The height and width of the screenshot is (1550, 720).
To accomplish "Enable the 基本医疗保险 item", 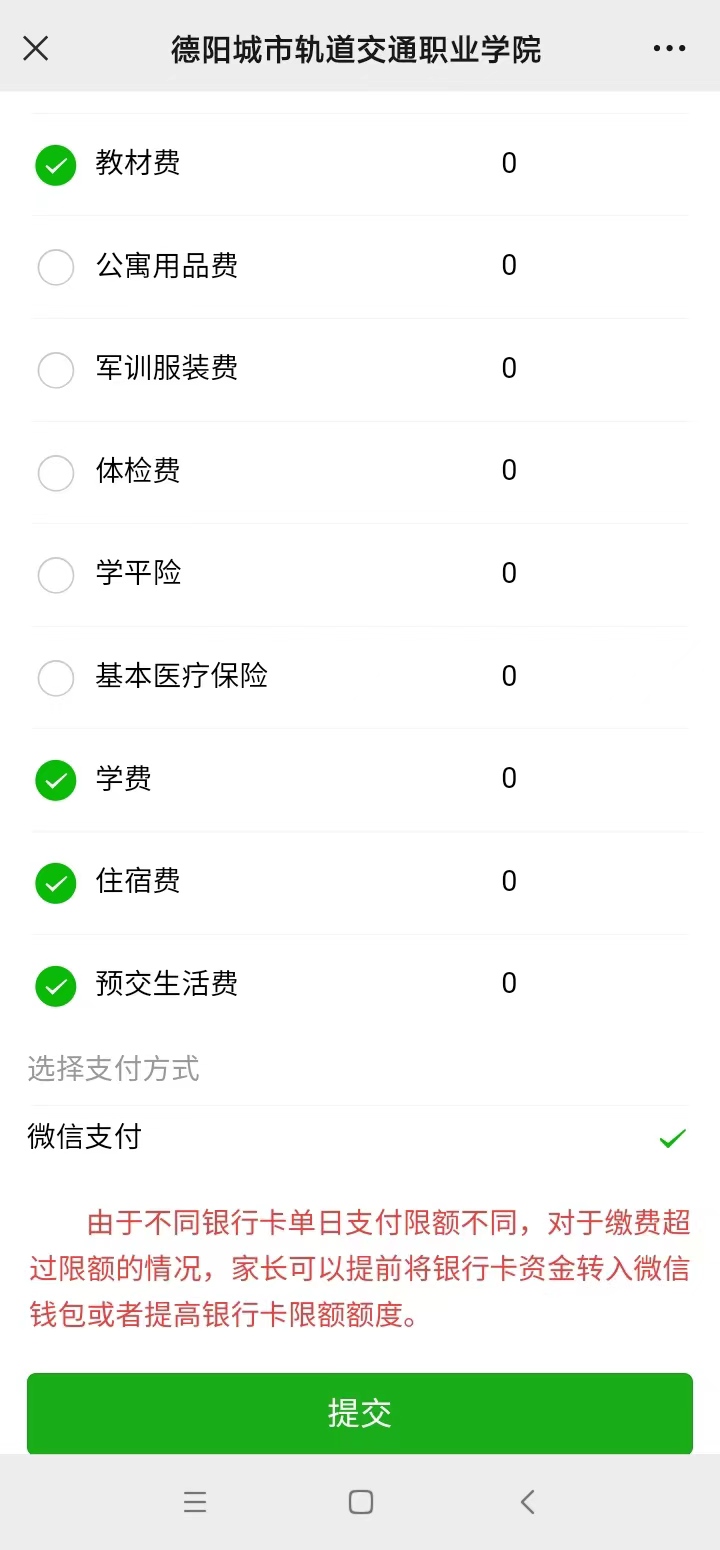I will coord(56,678).
